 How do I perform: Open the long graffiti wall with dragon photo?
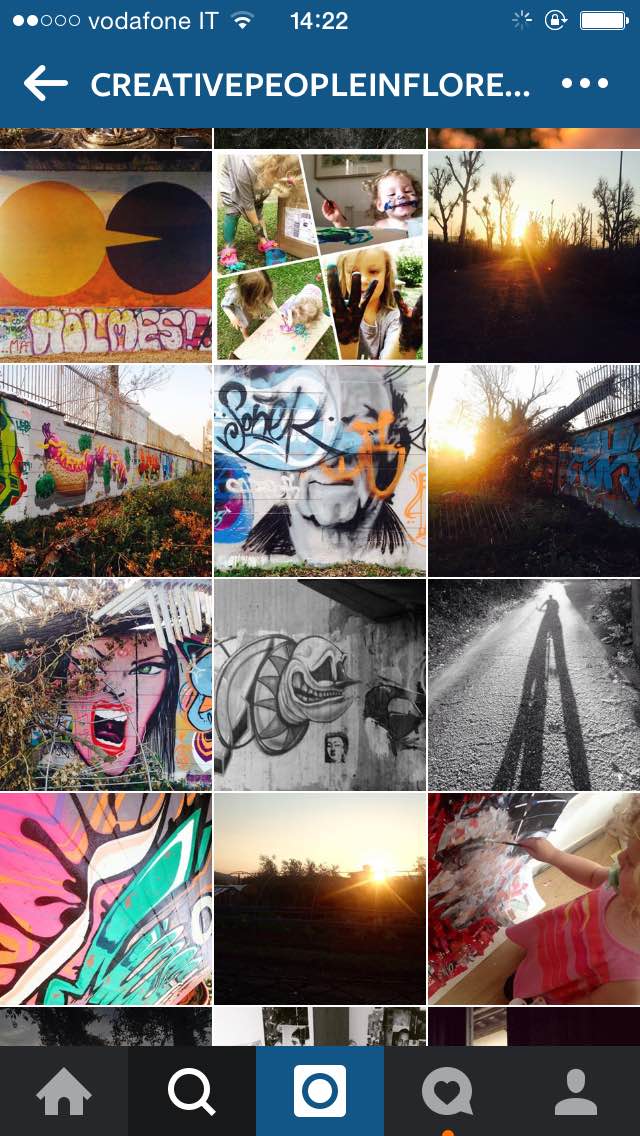point(105,470)
